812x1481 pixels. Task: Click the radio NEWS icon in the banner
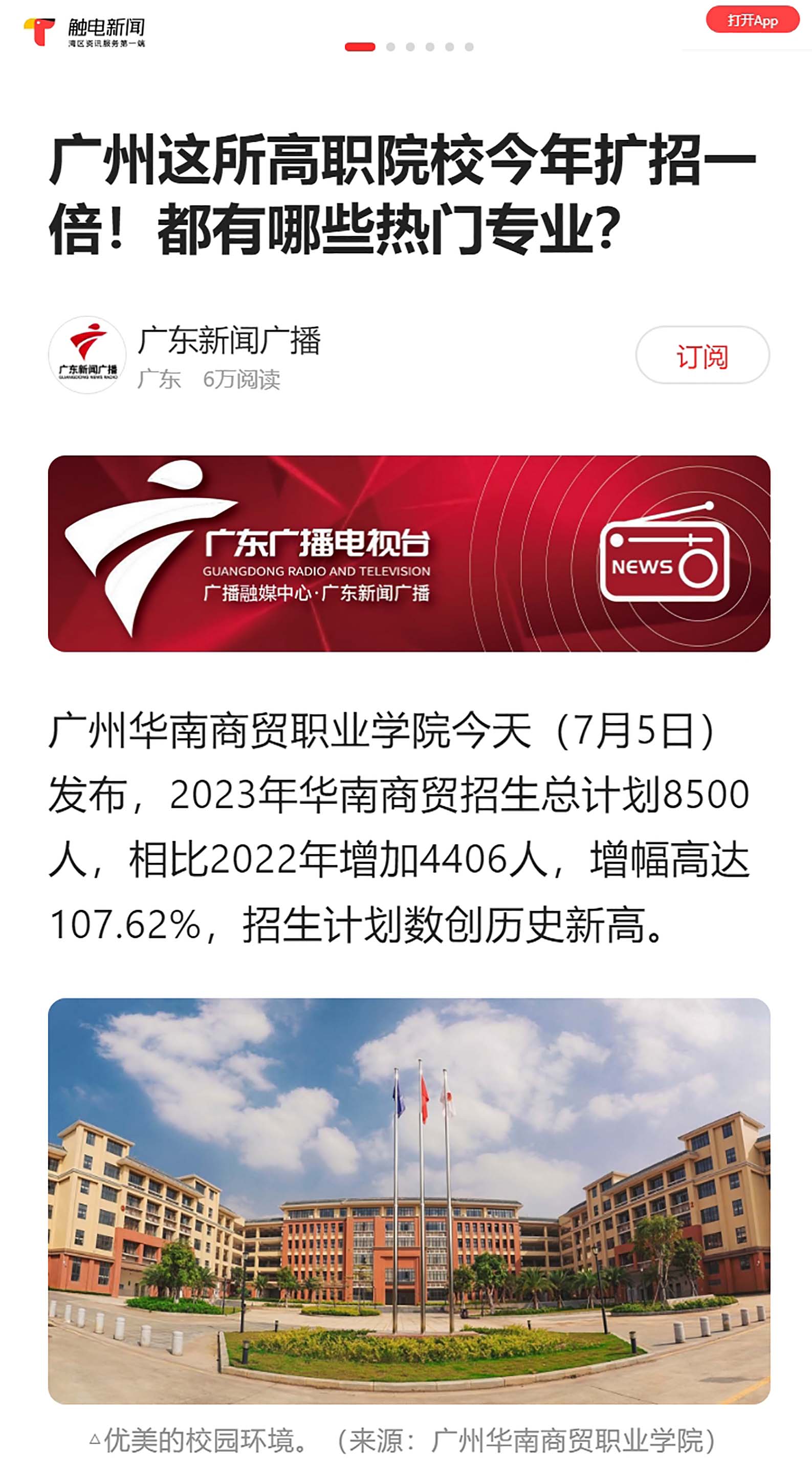pos(664,562)
